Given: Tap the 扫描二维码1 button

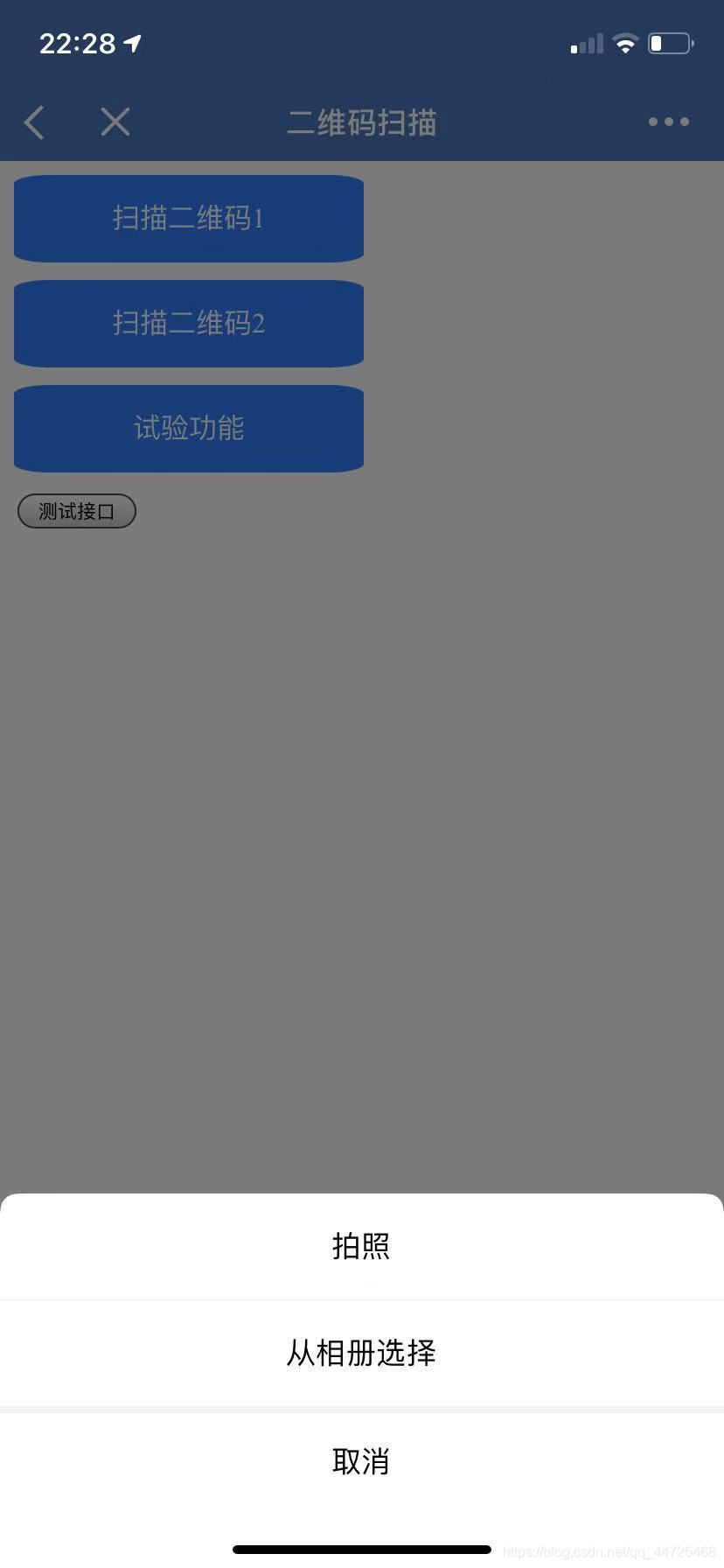Looking at the screenshot, I should coord(189,219).
